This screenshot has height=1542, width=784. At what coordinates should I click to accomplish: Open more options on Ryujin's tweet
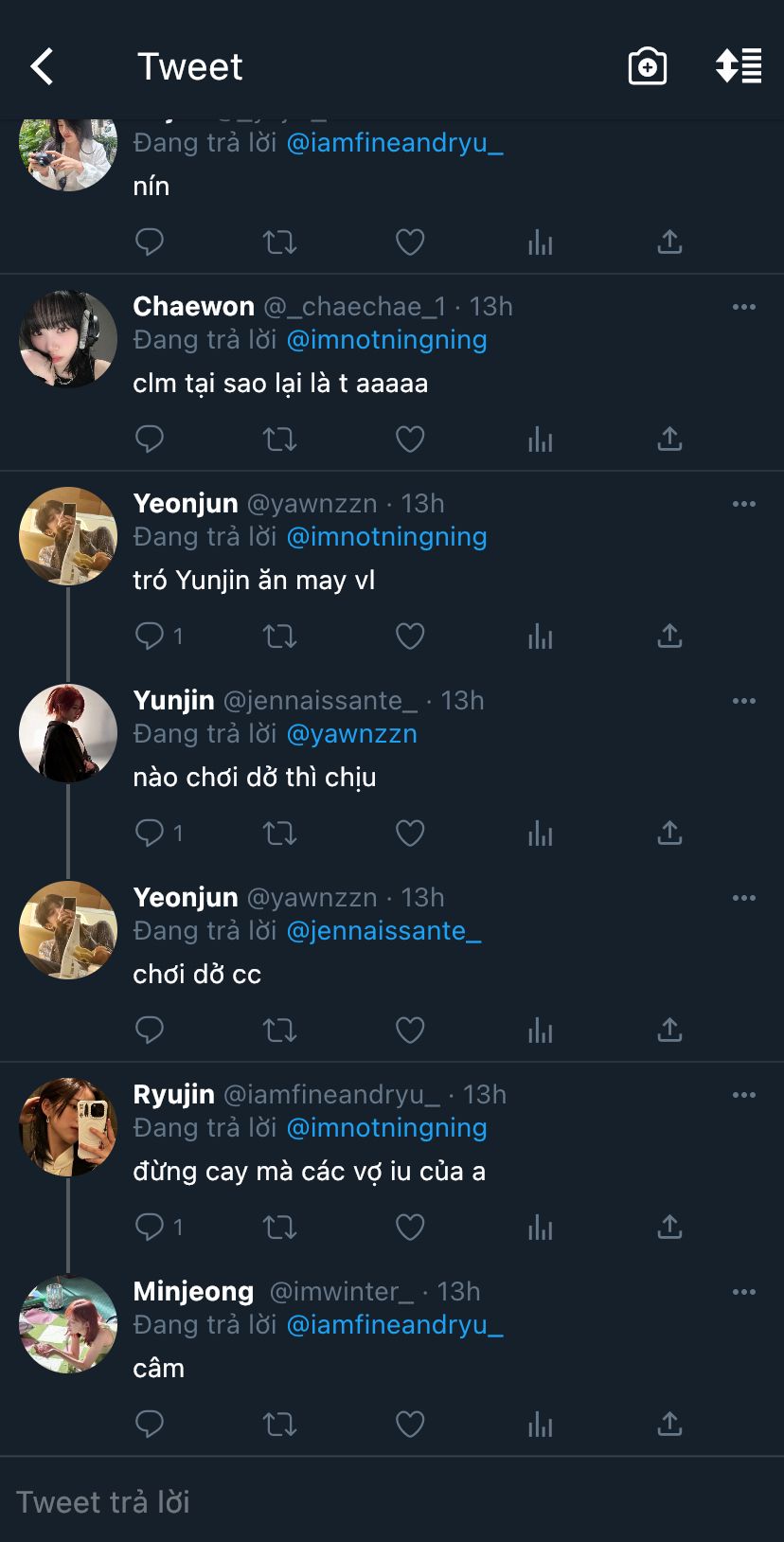coord(744,1095)
